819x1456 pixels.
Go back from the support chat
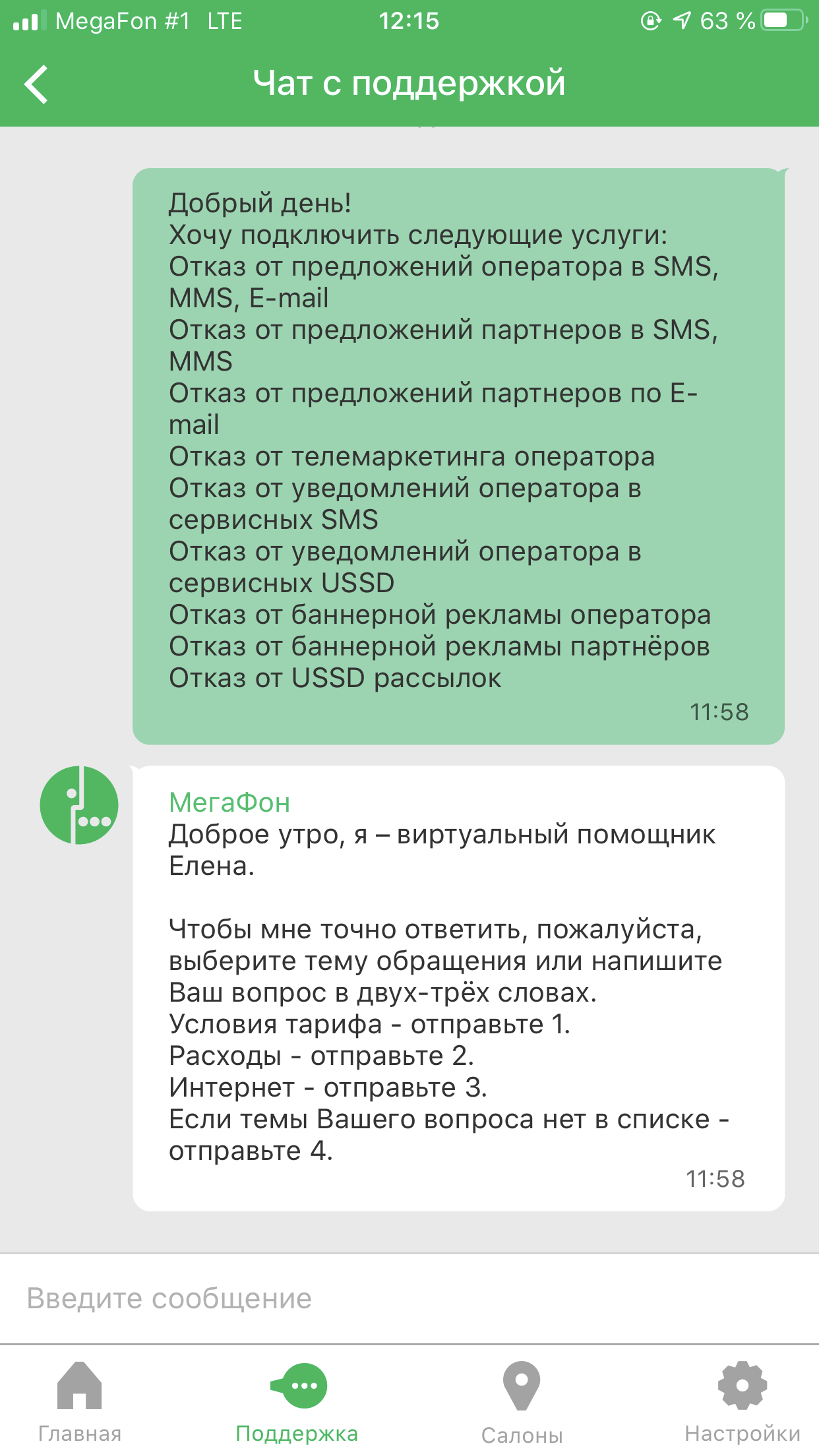[36, 84]
